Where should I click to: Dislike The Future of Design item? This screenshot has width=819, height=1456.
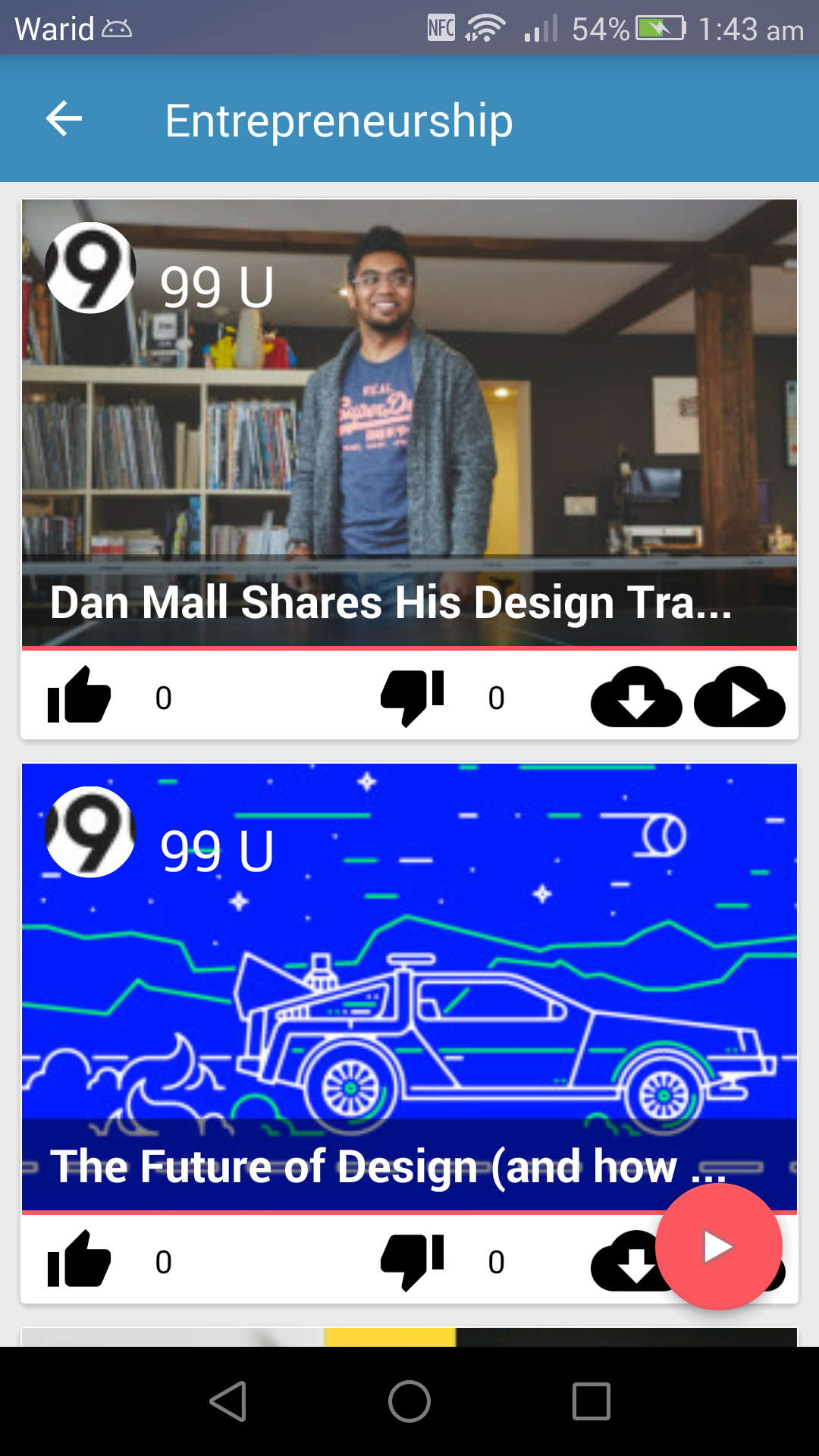[x=412, y=1261]
